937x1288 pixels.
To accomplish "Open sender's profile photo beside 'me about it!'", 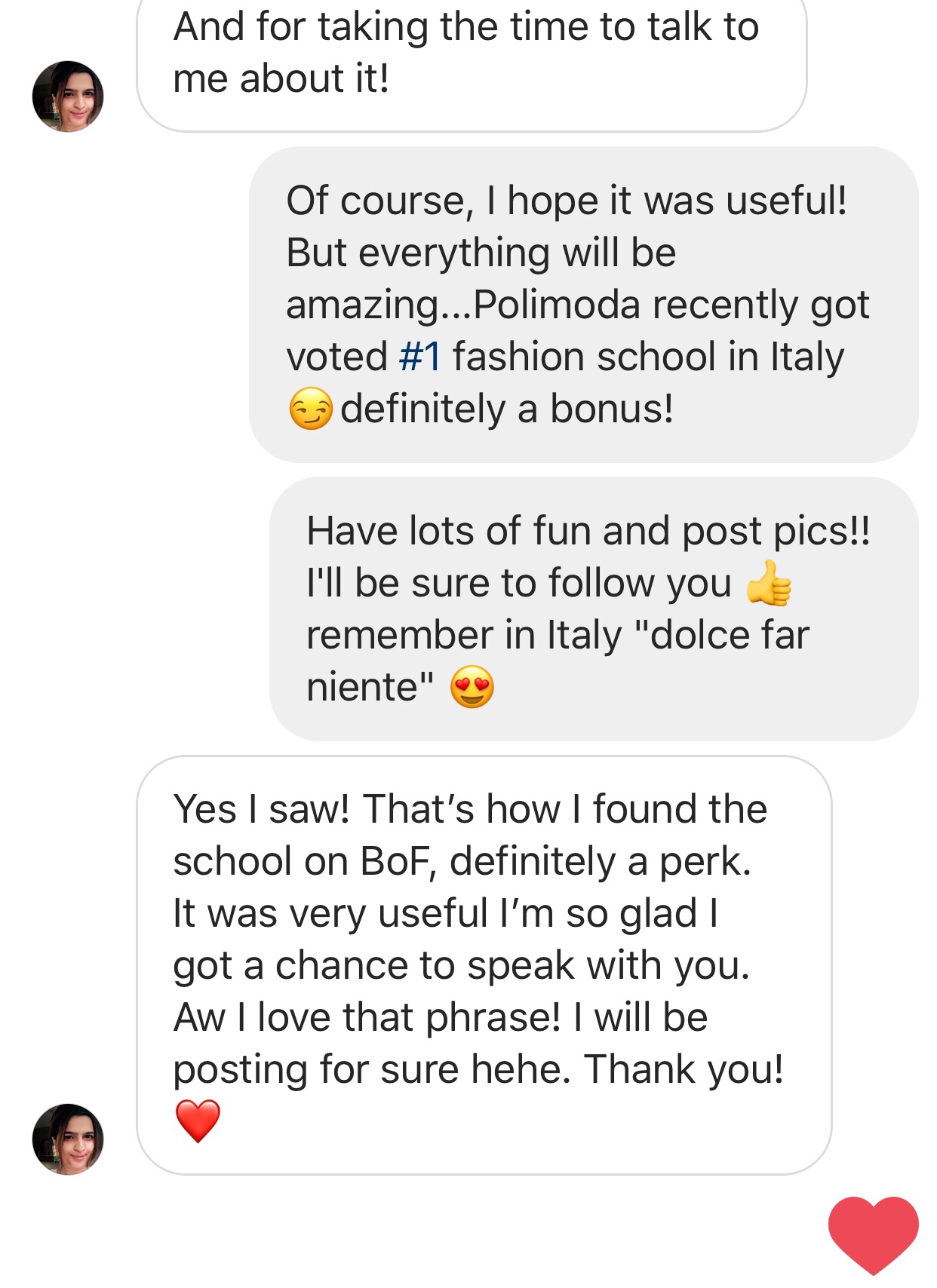I will tap(68, 97).
